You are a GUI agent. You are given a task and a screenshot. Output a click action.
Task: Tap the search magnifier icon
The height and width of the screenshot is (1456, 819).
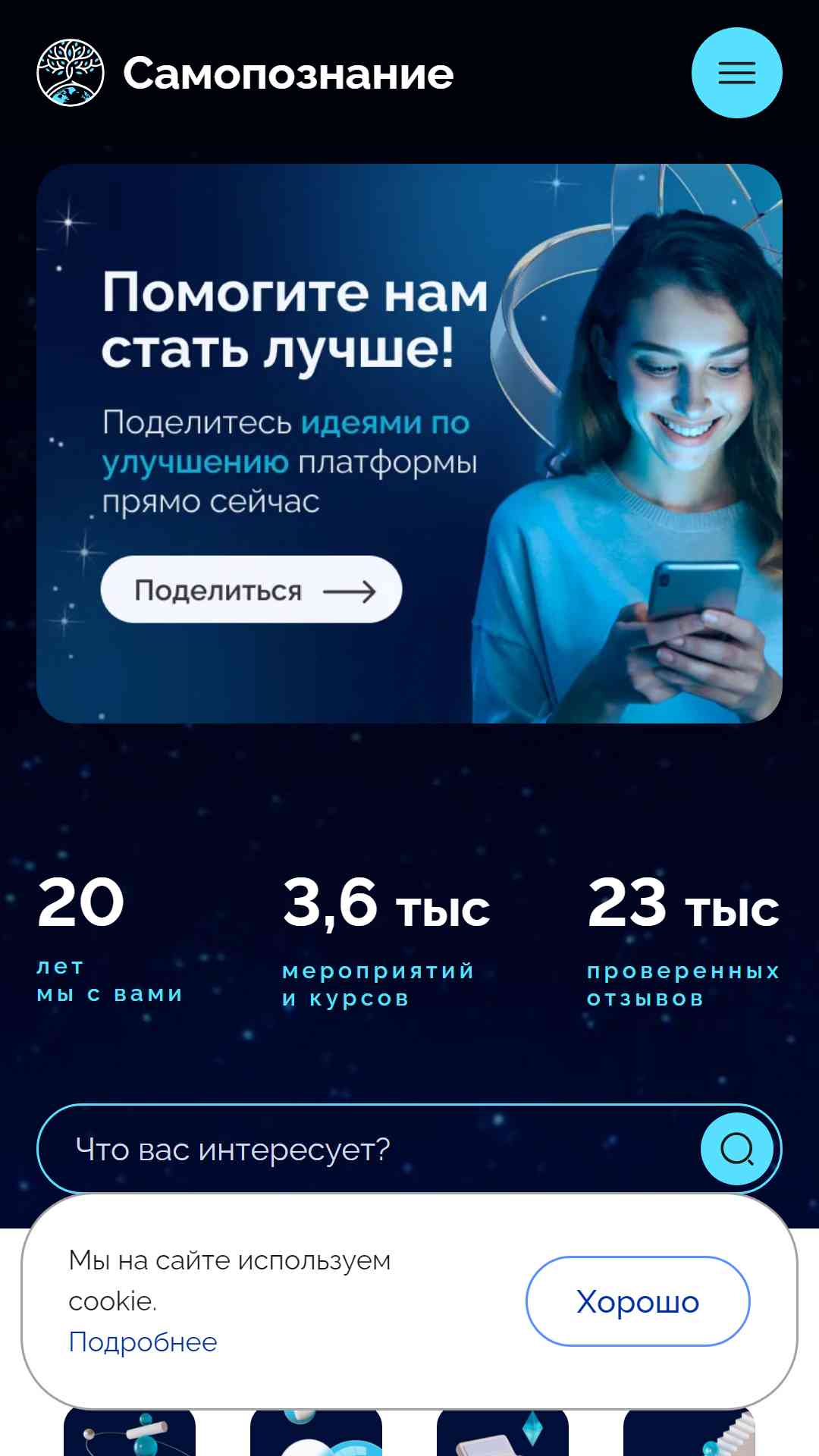737,1149
